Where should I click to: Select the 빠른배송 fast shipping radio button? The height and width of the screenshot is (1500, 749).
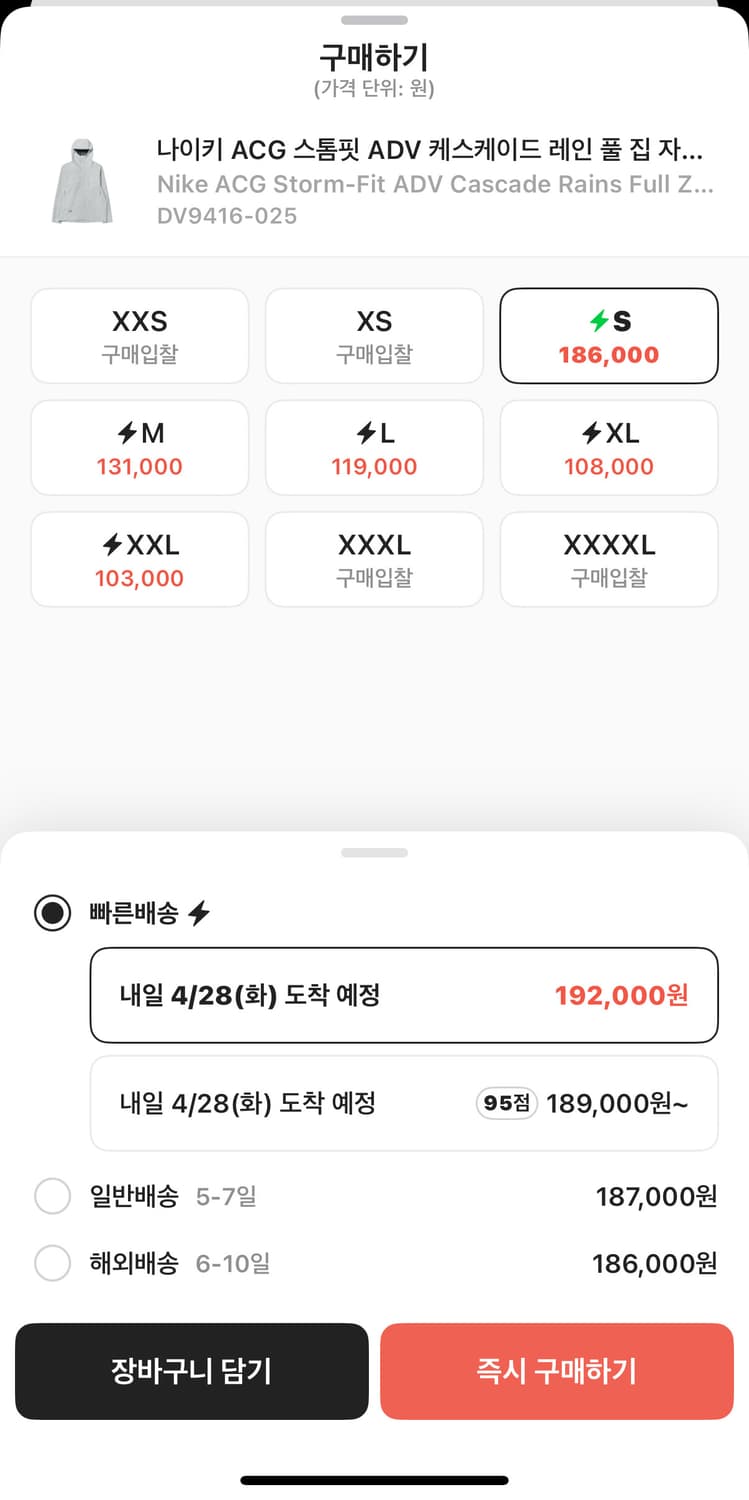[x=52, y=911]
